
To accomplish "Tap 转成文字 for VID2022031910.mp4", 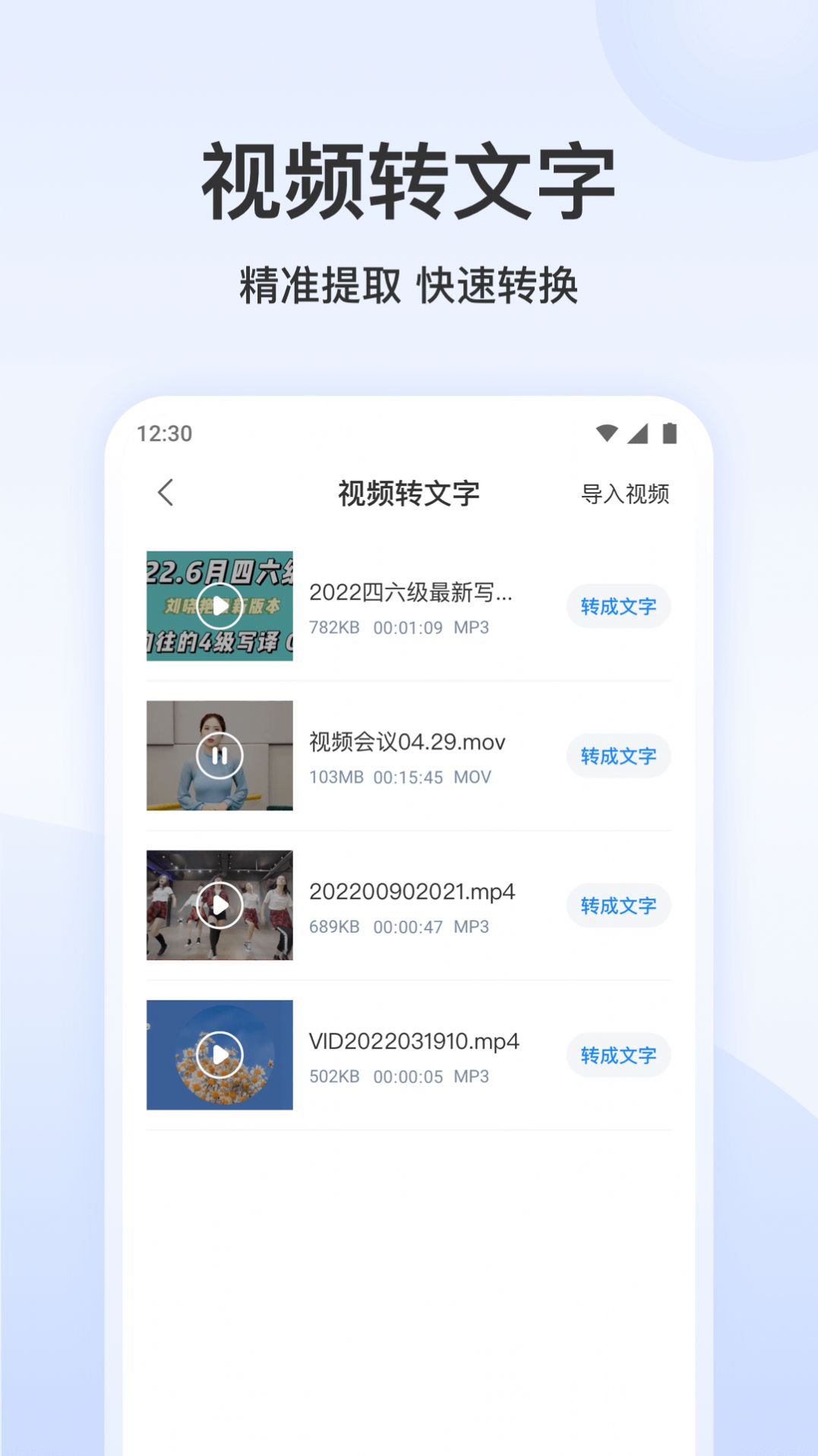I will point(619,1056).
